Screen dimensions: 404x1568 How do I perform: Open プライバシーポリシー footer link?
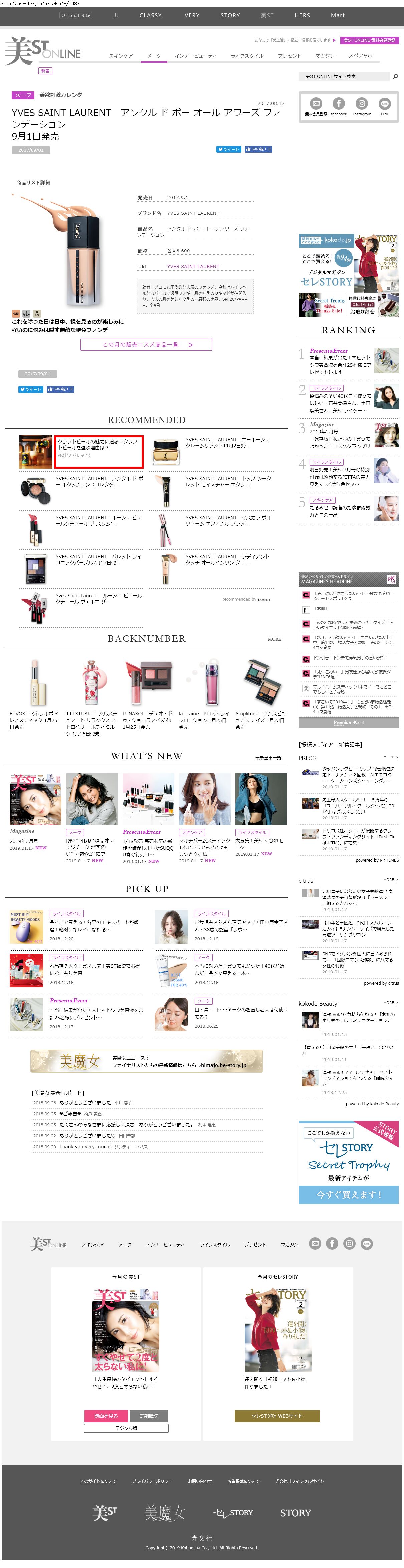[152, 1481]
